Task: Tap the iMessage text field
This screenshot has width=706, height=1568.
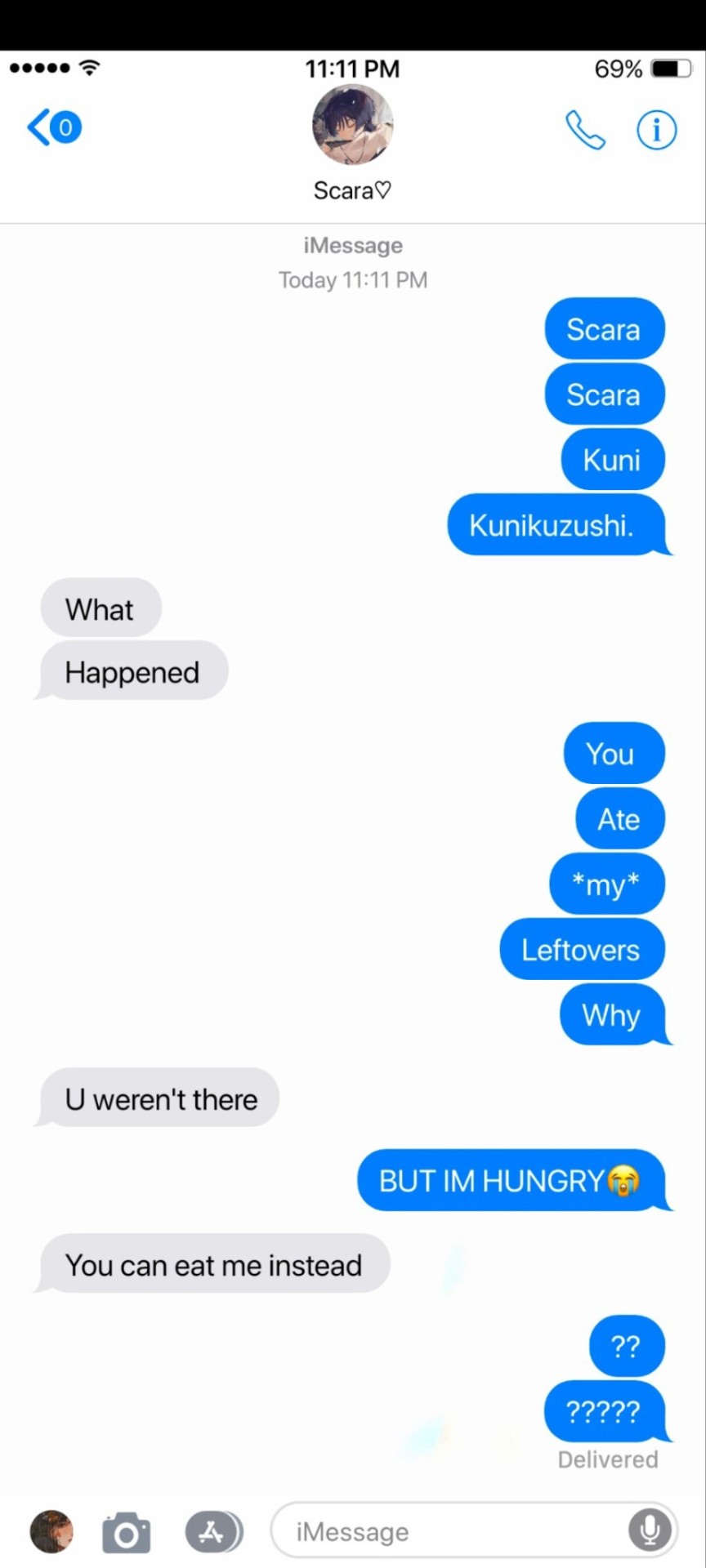Action: [x=441, y=1532]
